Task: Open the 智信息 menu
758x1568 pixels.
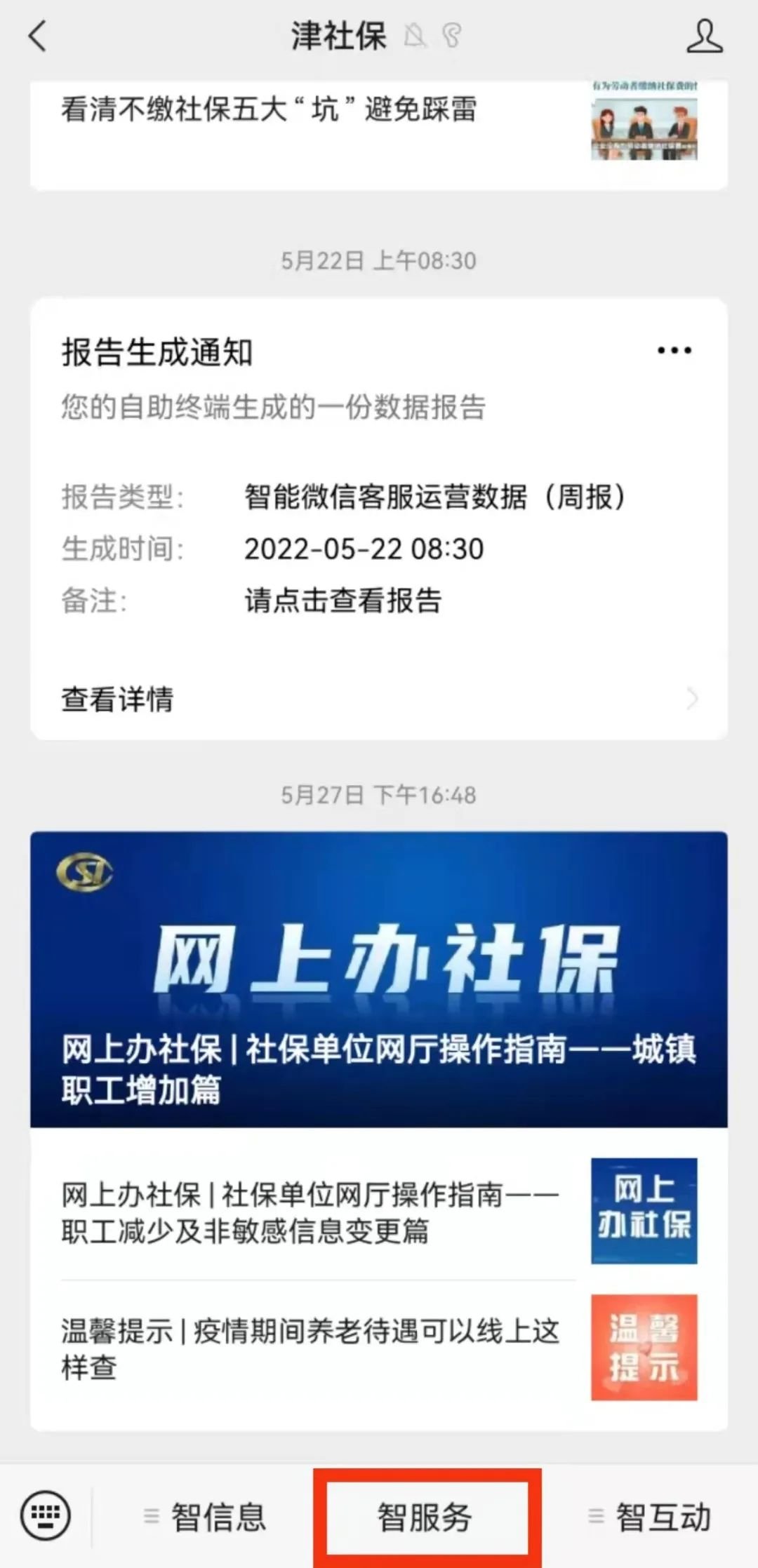Action: [x=205, y=1517]
